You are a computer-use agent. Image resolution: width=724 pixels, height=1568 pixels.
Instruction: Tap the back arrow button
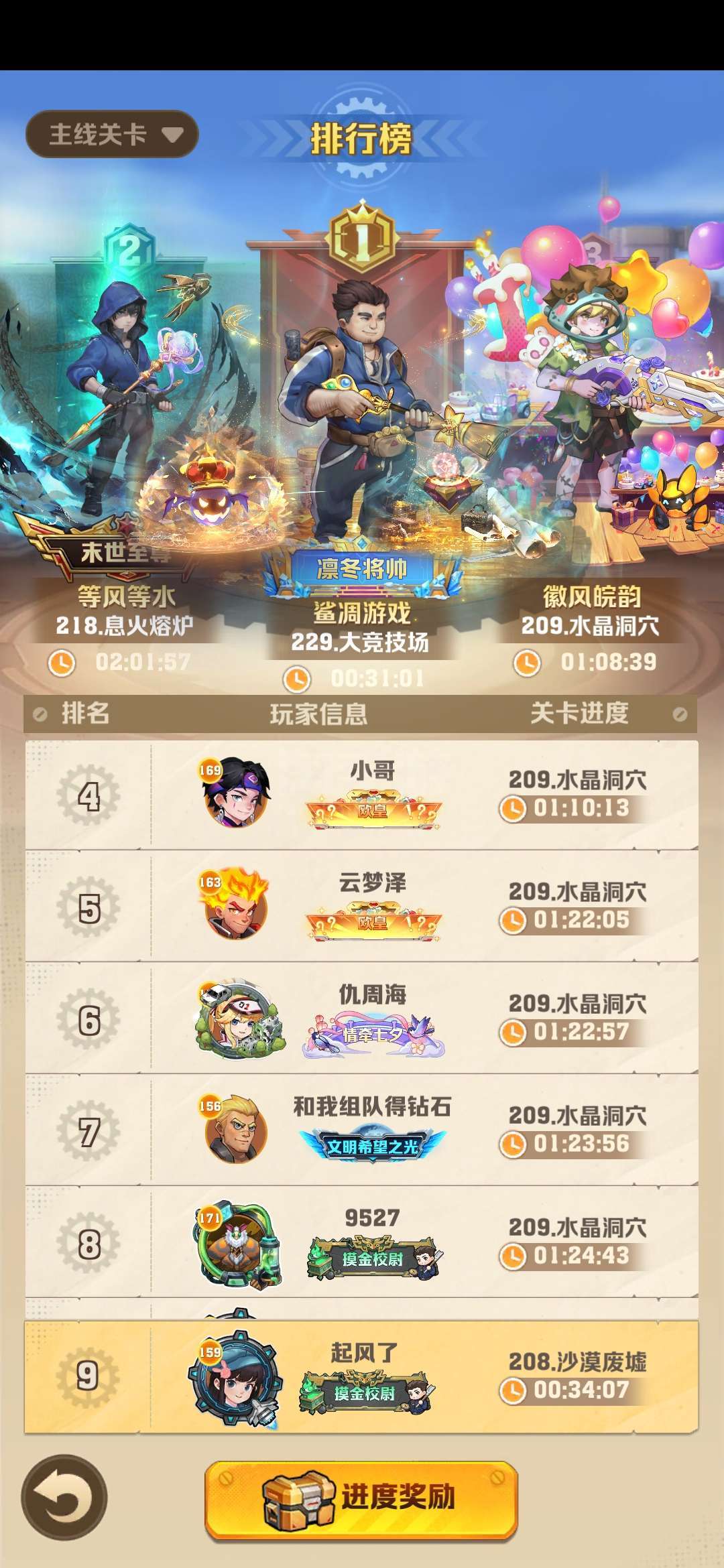[x=64, y=1496]
